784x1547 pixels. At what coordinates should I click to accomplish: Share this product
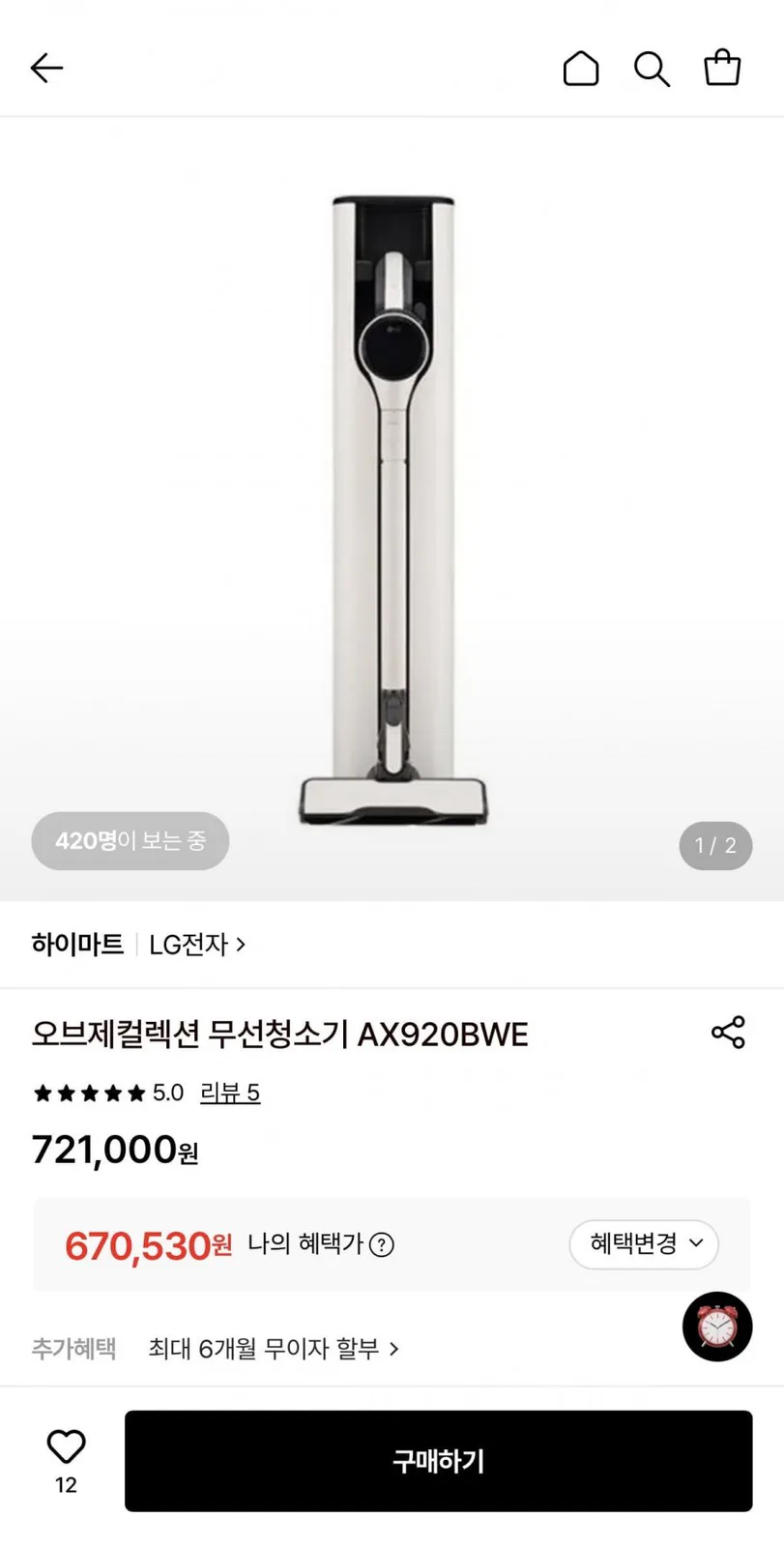(728, 1033)
